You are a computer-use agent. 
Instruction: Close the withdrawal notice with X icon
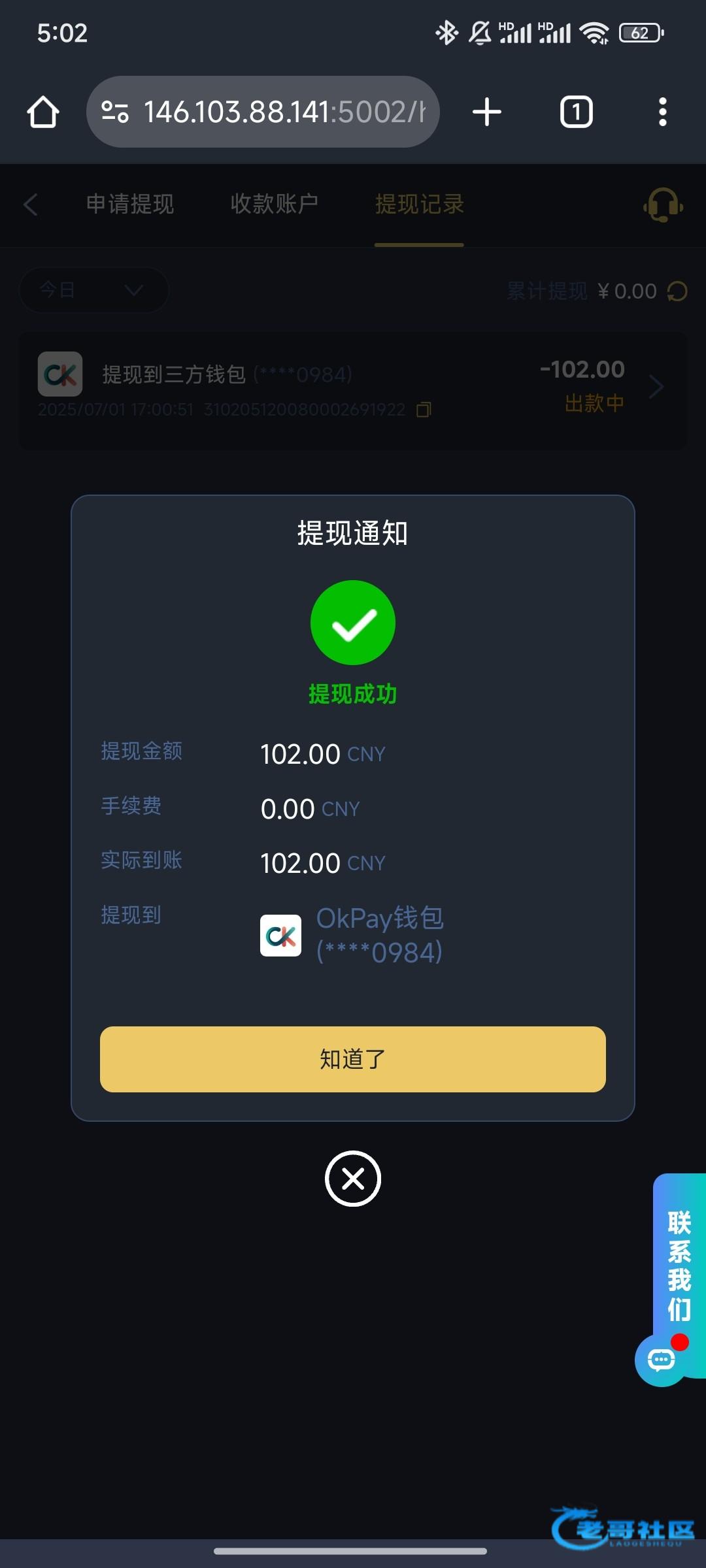[x=353, y=1179]
